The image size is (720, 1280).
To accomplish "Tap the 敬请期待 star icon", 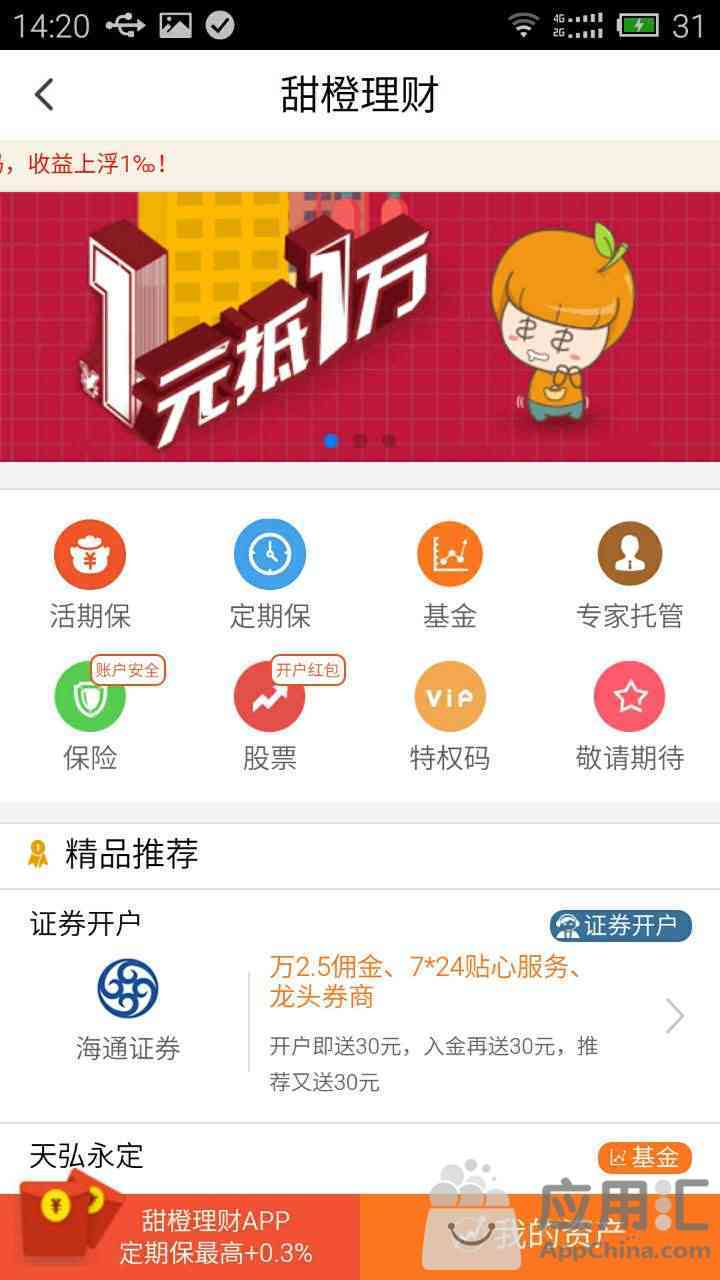I will [629, 697].
